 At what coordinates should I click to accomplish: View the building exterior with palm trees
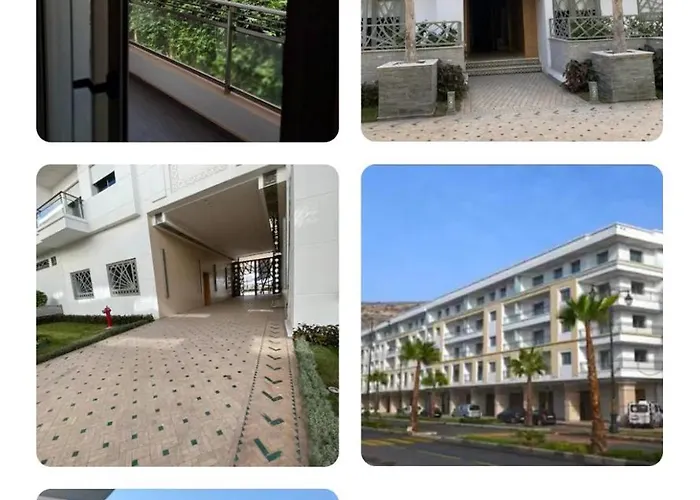point(511,315)
